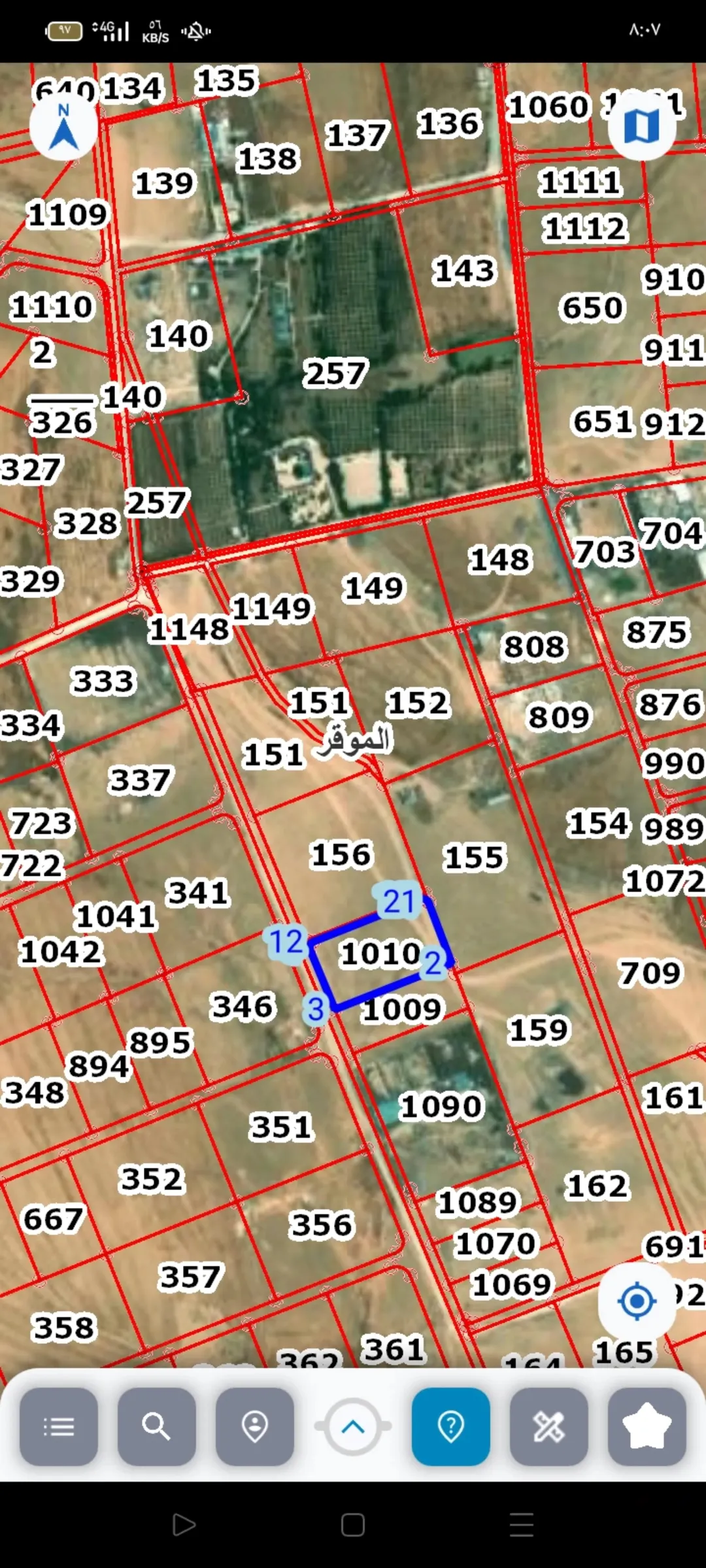Tap the system home button
Screen dimensions: 706x1568
[x=353, y=1525]
